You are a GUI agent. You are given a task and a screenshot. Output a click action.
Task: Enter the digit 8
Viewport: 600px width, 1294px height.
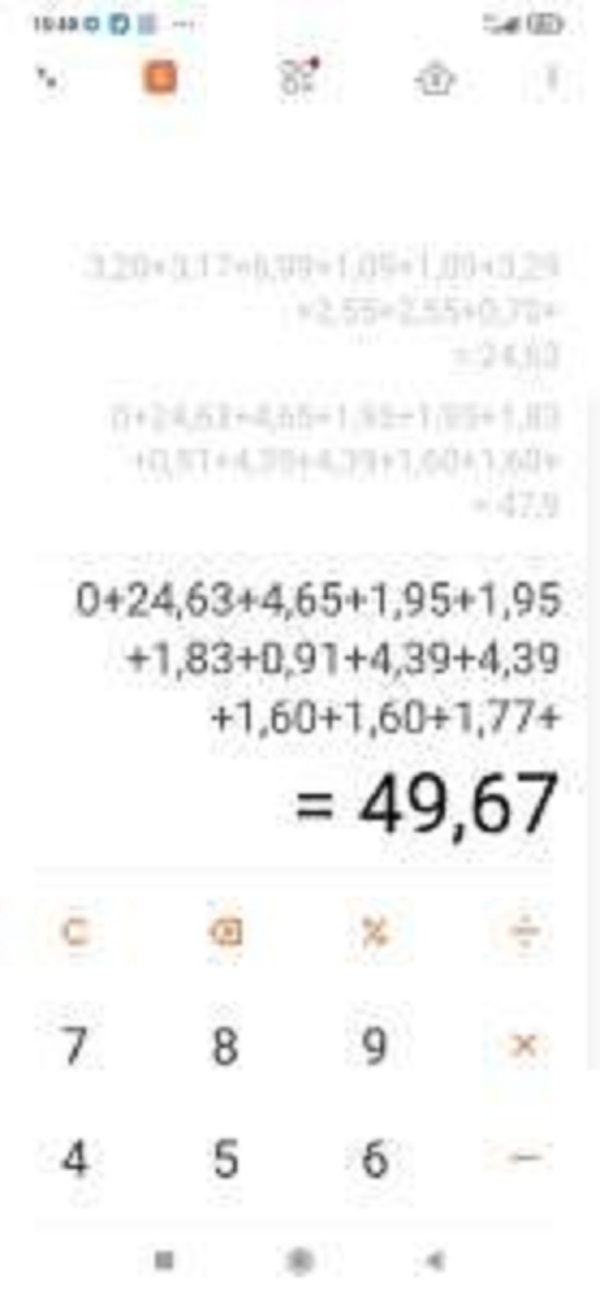[225, 1047]
